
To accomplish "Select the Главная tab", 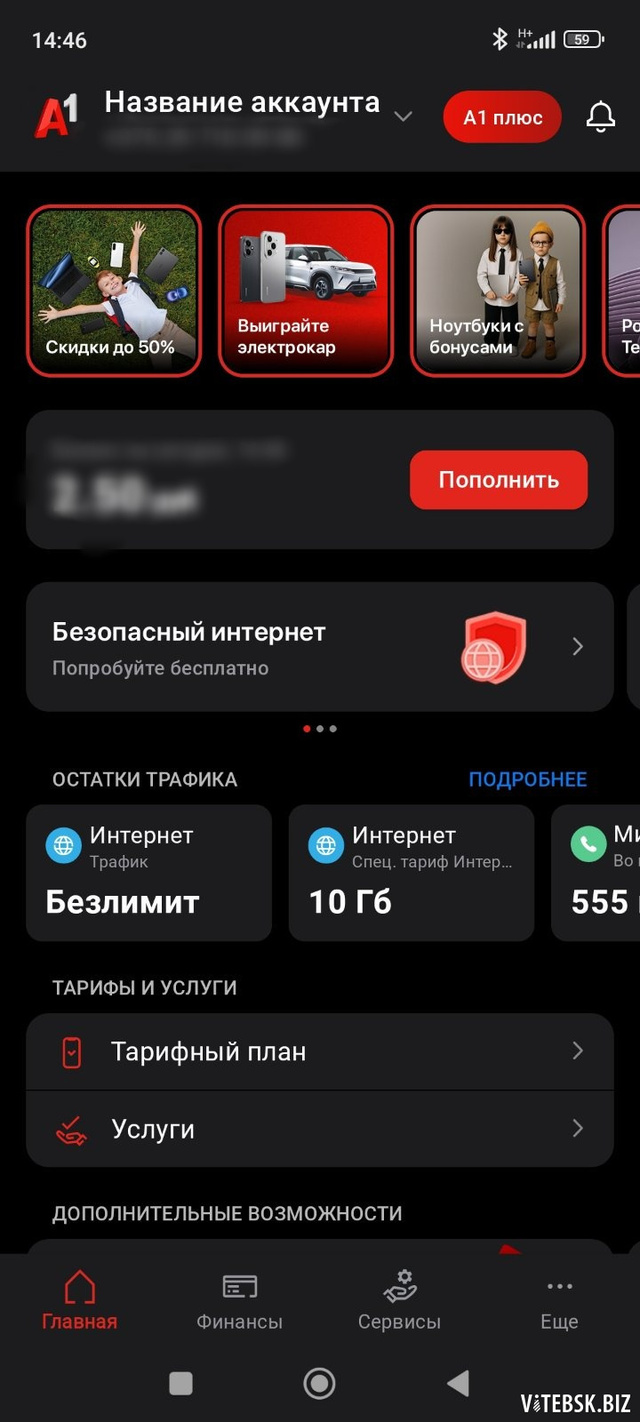I will coord(79,1300).
